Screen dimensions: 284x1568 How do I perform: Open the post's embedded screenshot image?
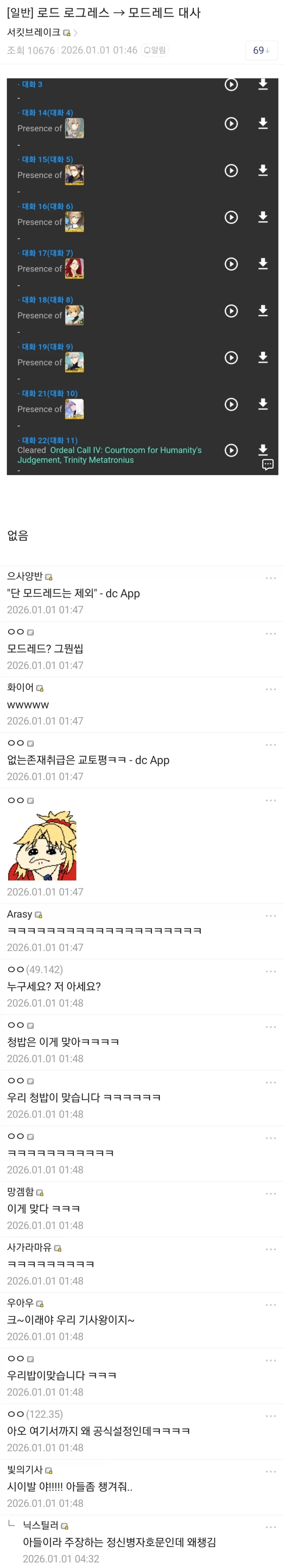pyautogui.click(x=142, y=276)
